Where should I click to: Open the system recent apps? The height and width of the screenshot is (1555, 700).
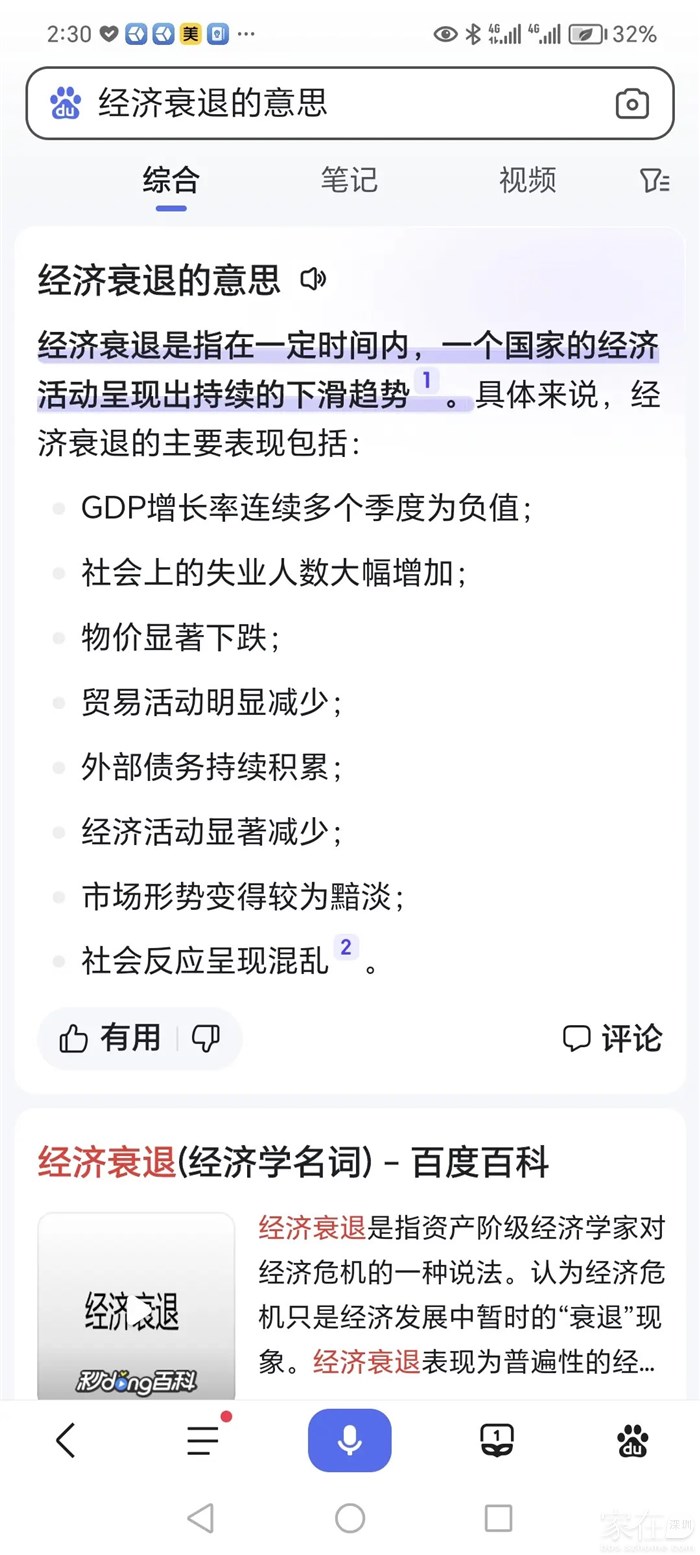498,1518
